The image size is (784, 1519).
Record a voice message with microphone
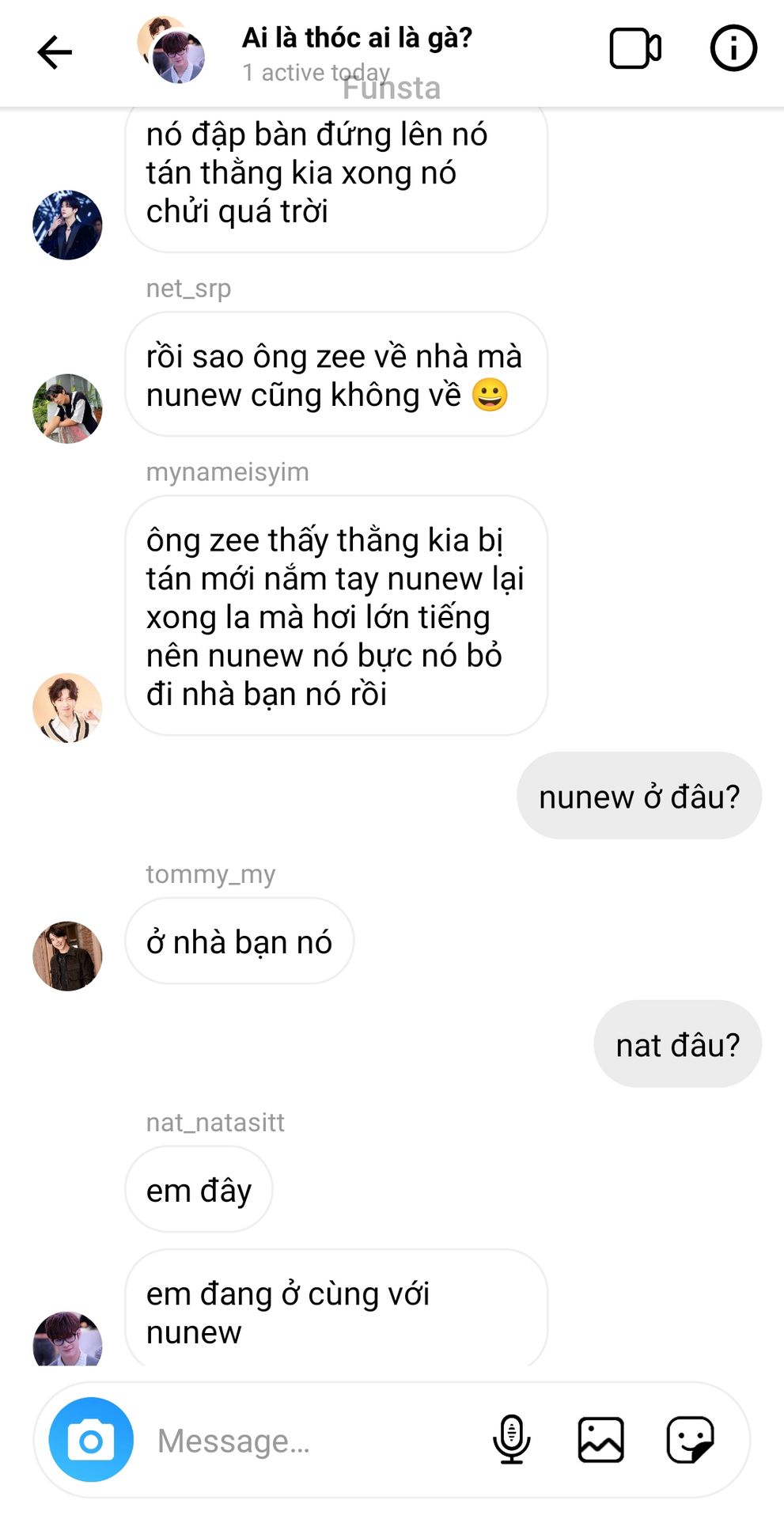tap(511, 1439)
